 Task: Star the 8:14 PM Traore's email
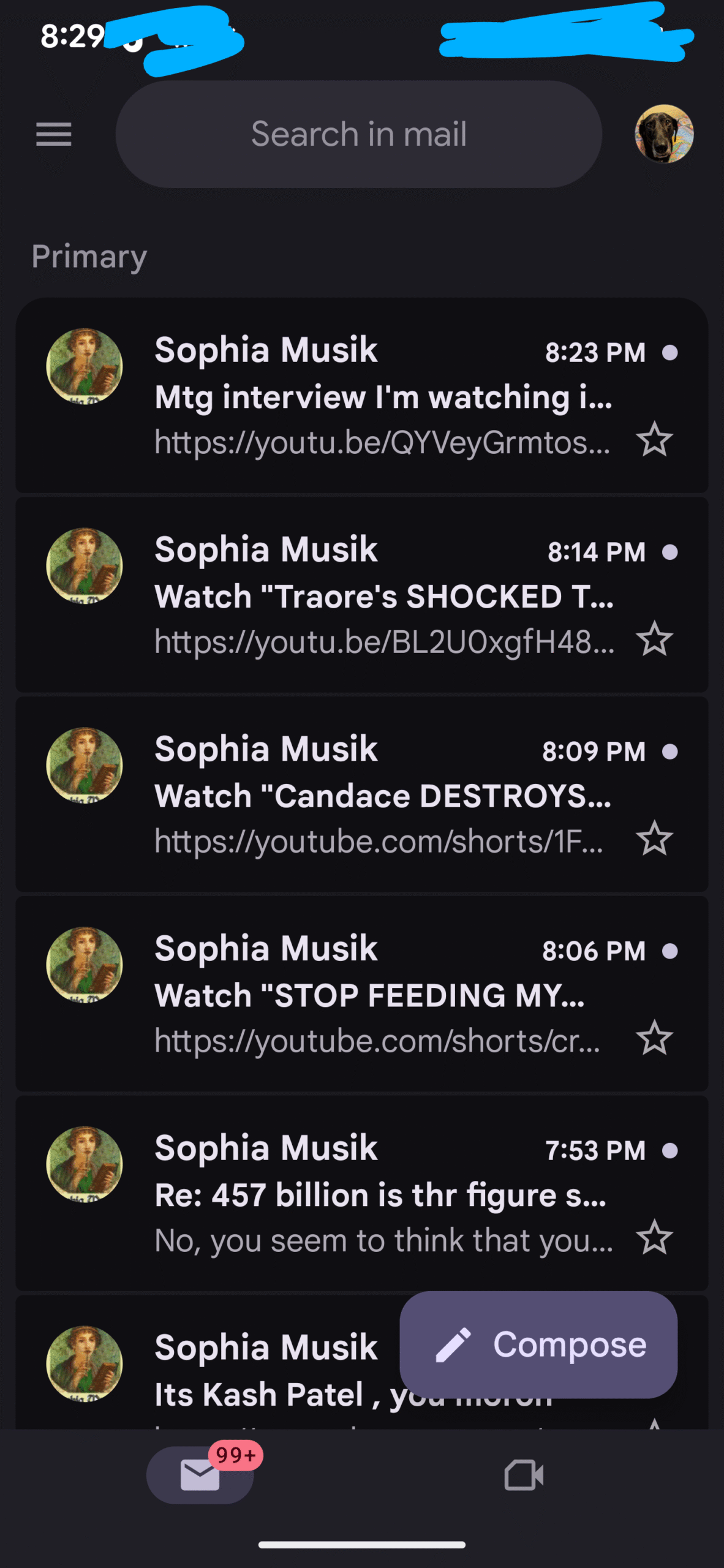(x=654, y=639)
